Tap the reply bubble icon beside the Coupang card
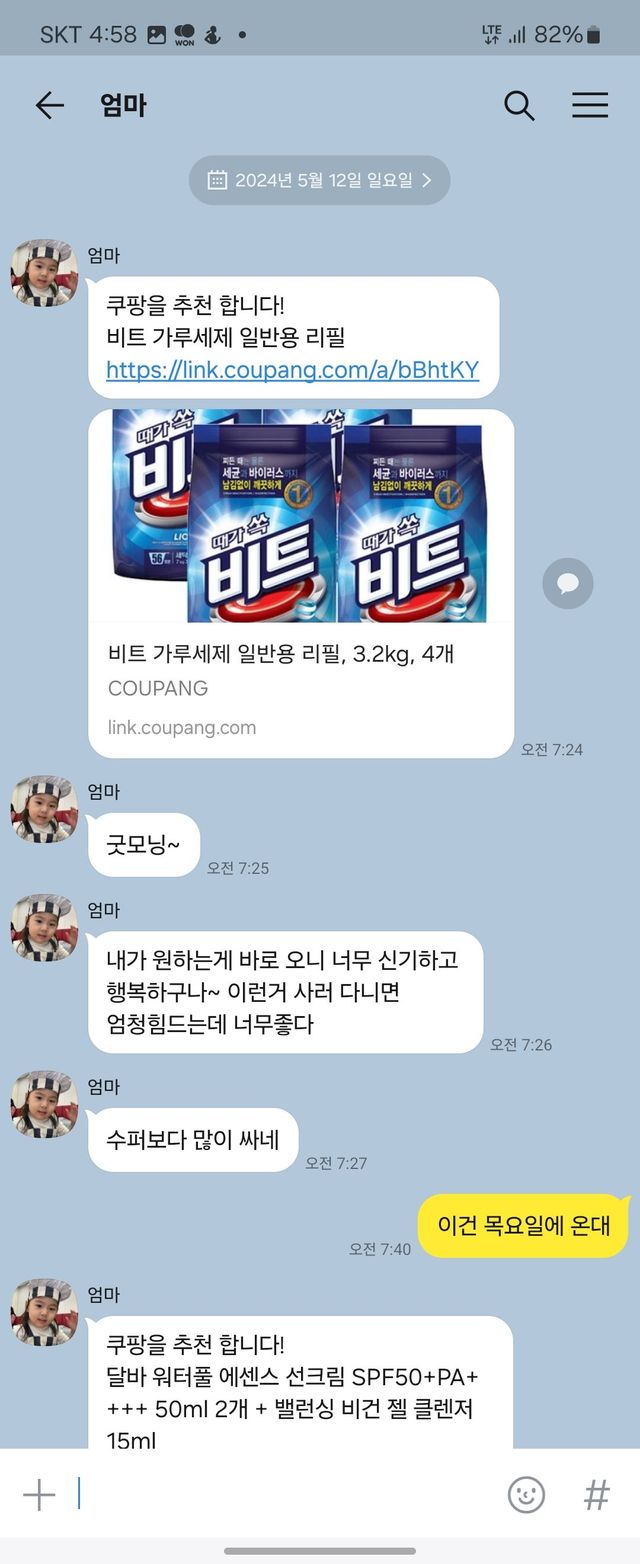Screen dimensions: 640x1564 point(568,583)
